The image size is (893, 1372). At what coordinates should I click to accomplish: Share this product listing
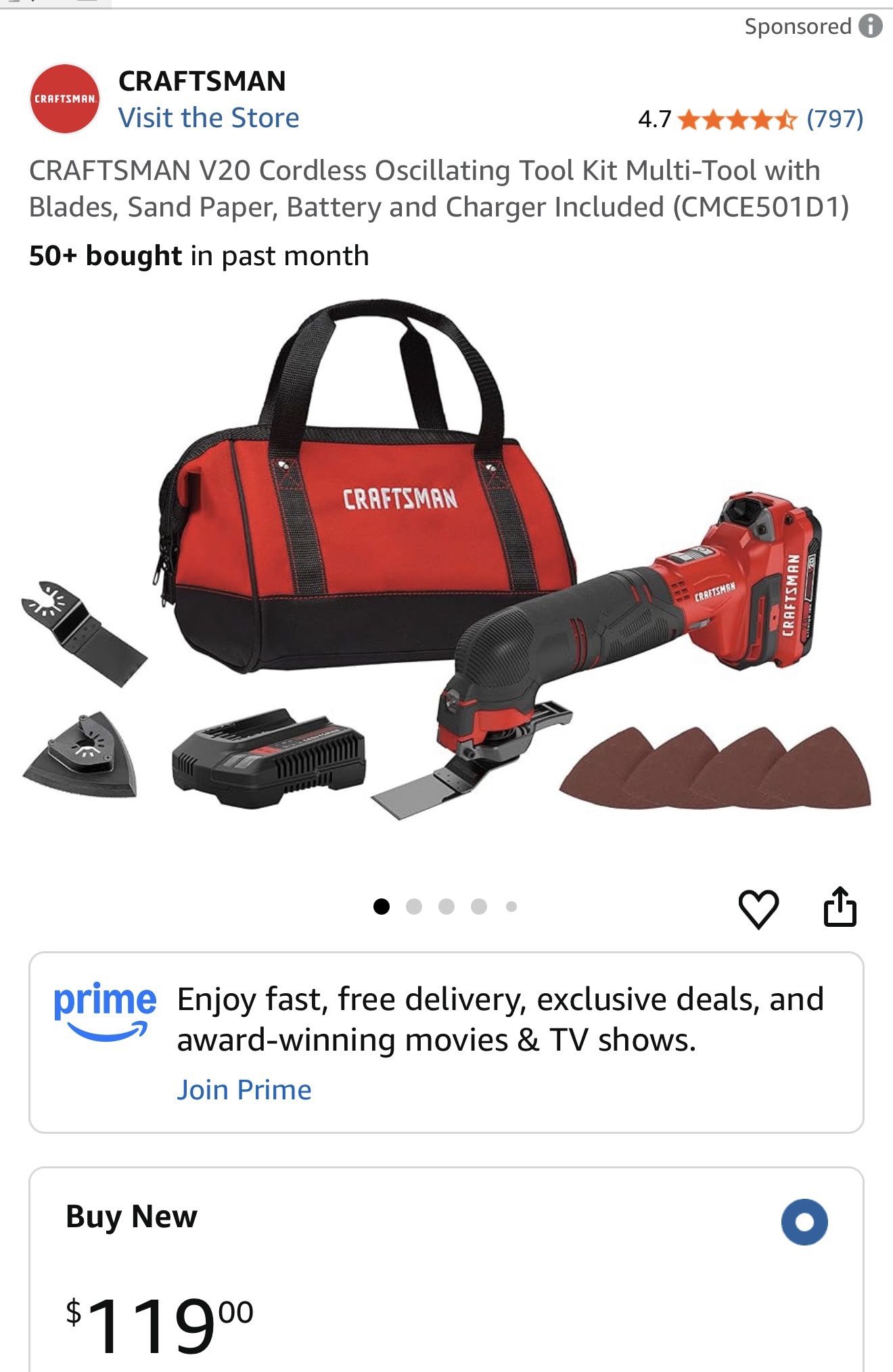click(840, 907)
